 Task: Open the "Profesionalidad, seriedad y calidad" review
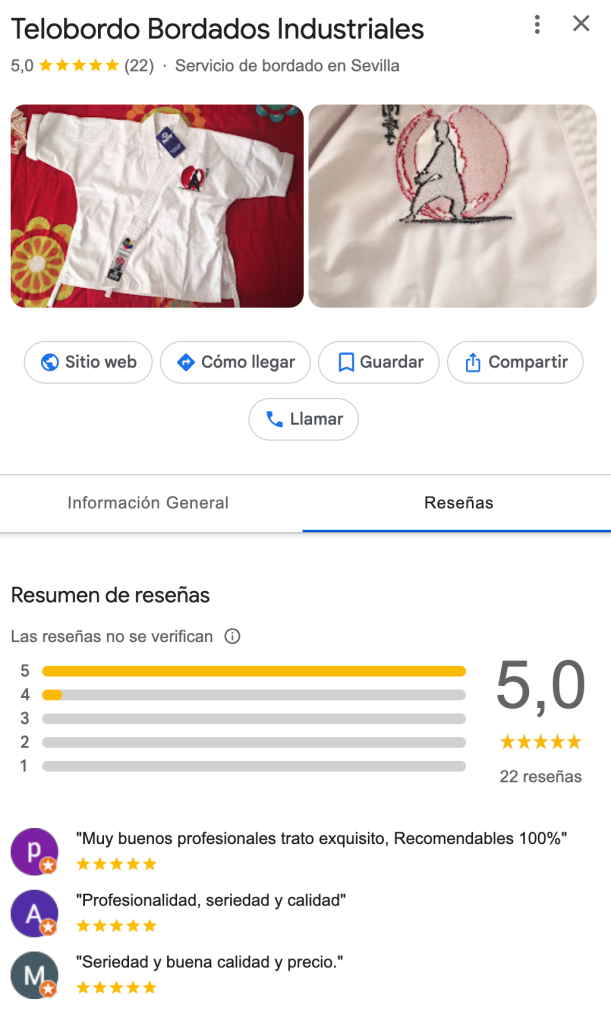[211, 900]
